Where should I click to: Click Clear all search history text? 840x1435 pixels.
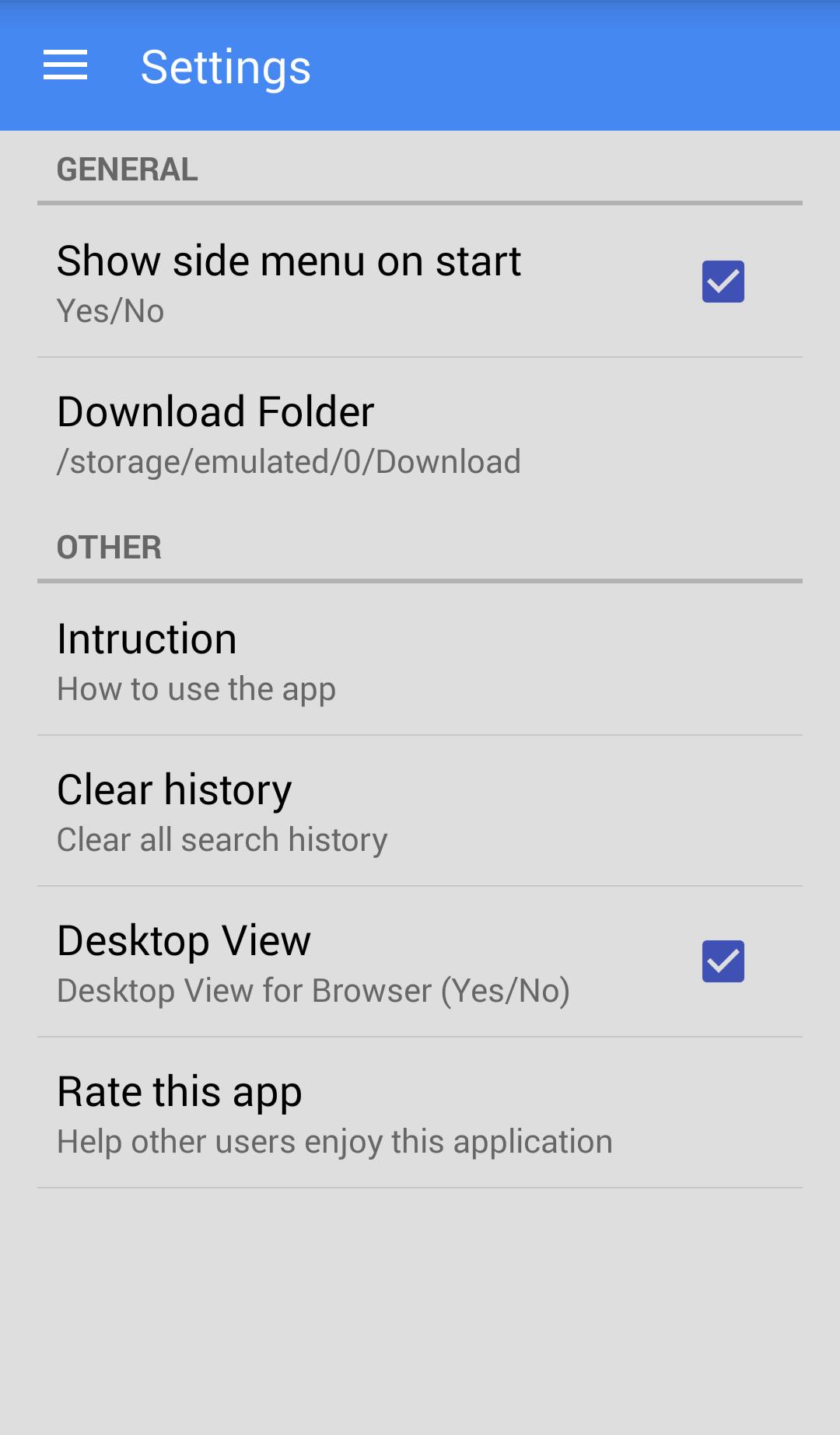222,839
